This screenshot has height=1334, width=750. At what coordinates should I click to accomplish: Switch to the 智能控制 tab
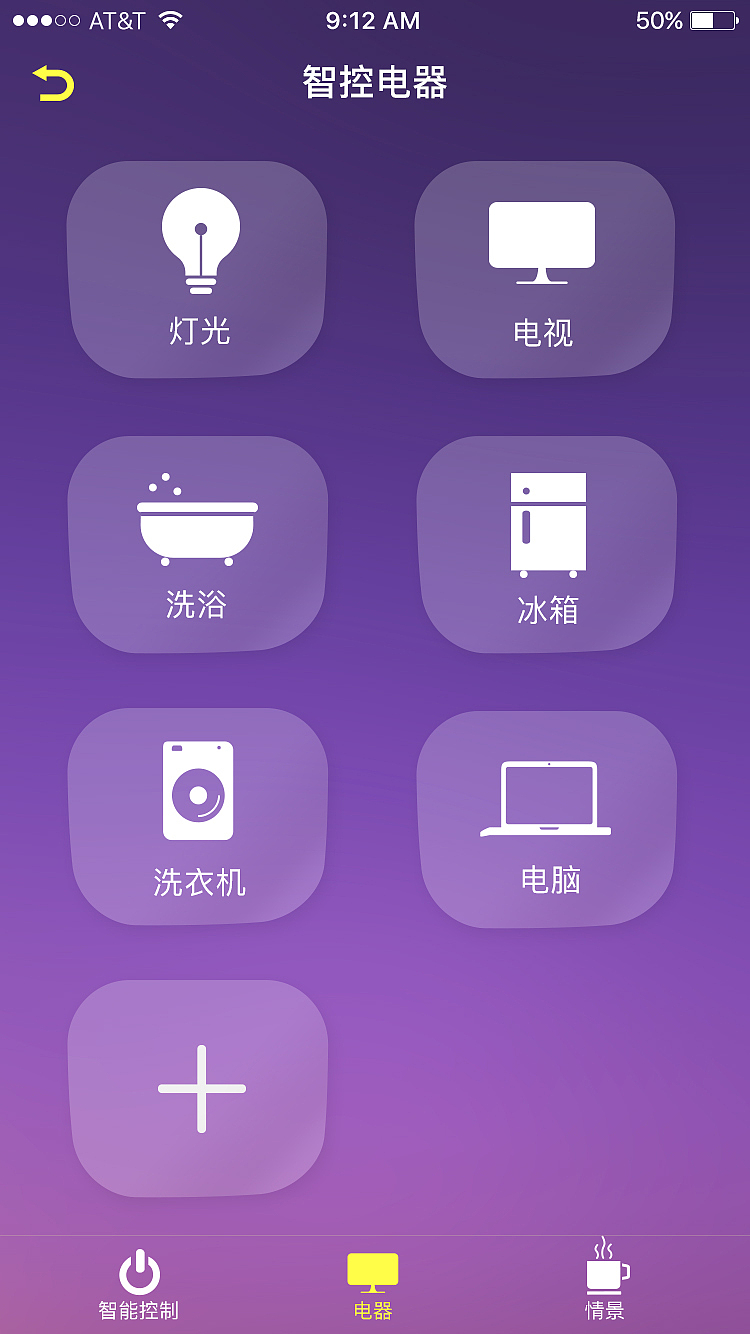(x=139, y=1284)
